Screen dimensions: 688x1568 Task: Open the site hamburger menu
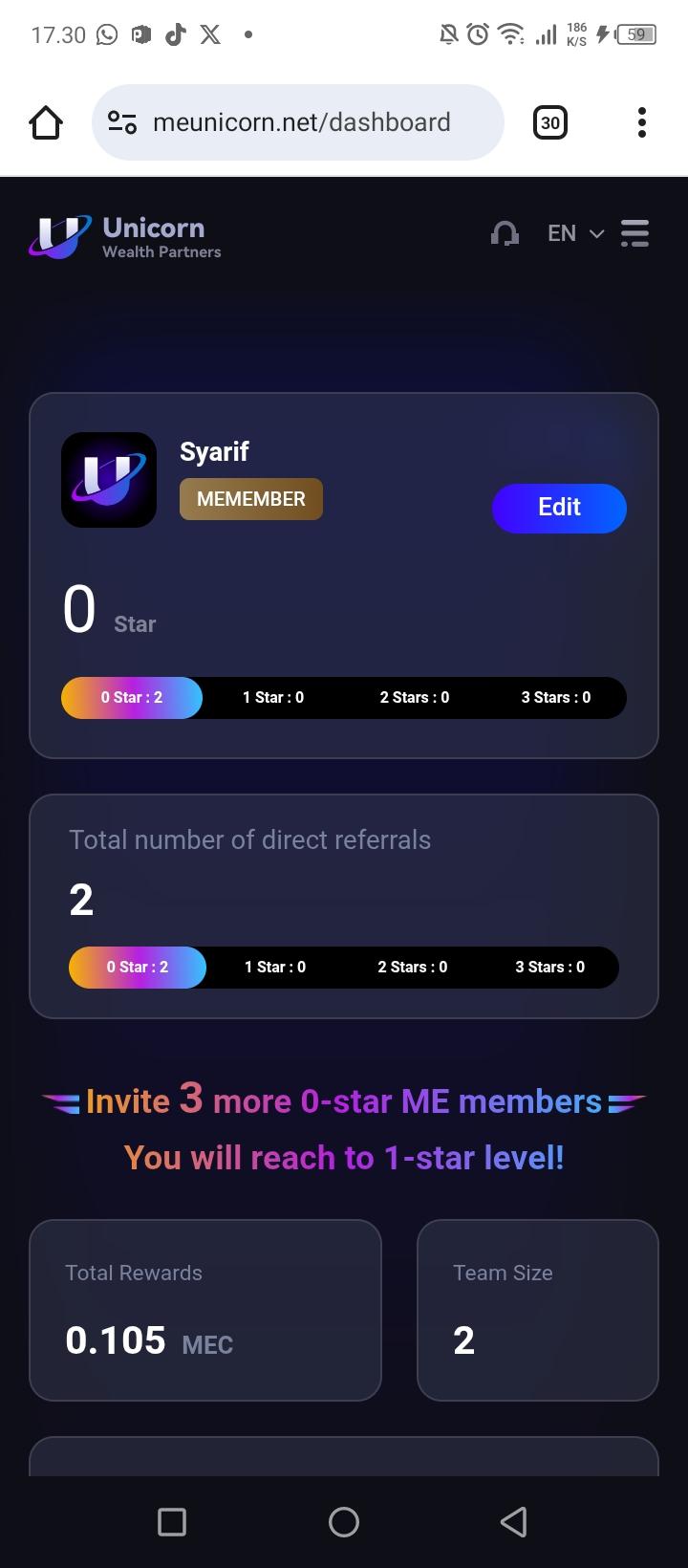[634, 233]
